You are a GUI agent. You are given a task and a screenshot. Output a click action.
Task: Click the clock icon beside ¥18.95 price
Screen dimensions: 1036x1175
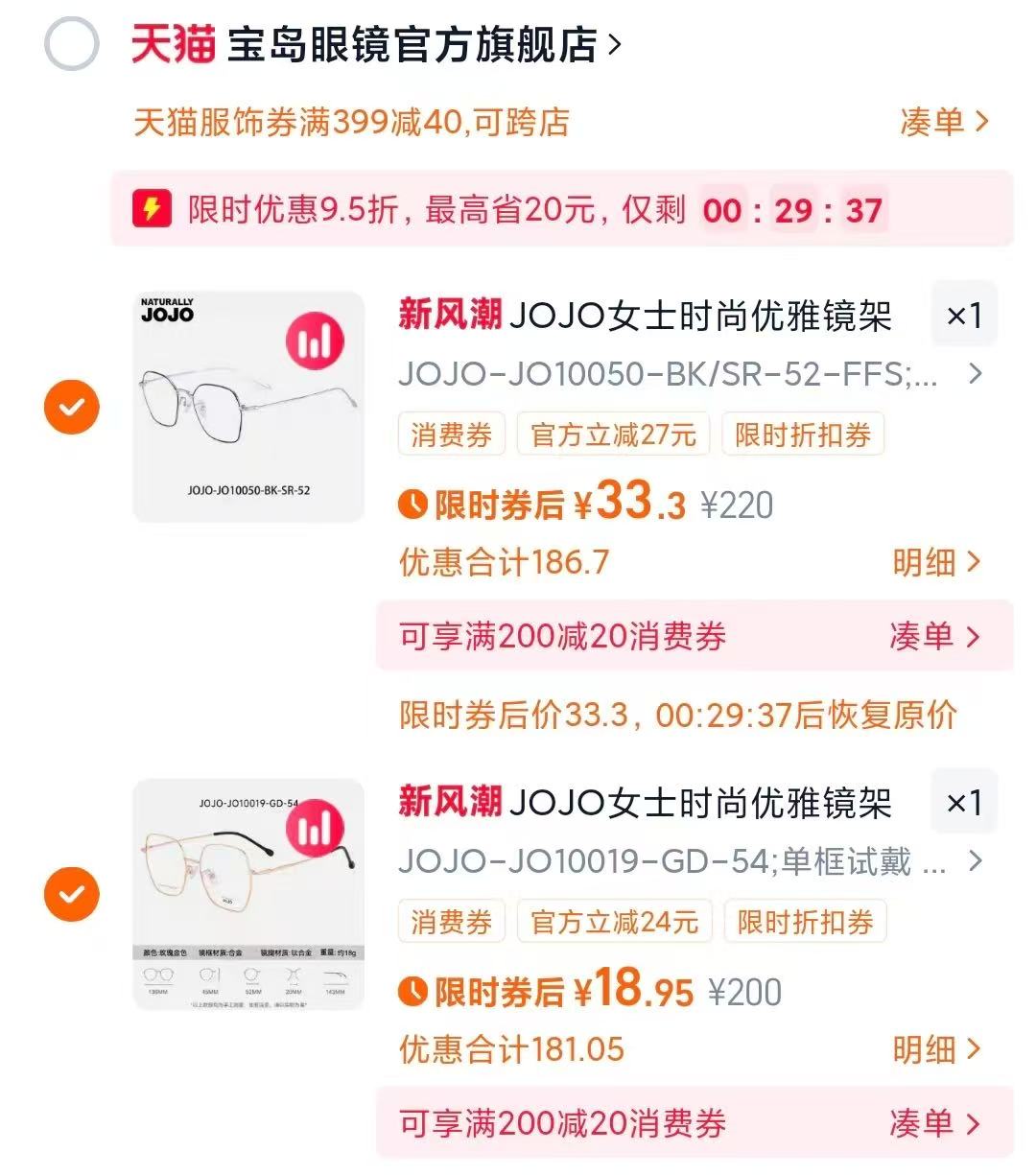pos(412,991)
